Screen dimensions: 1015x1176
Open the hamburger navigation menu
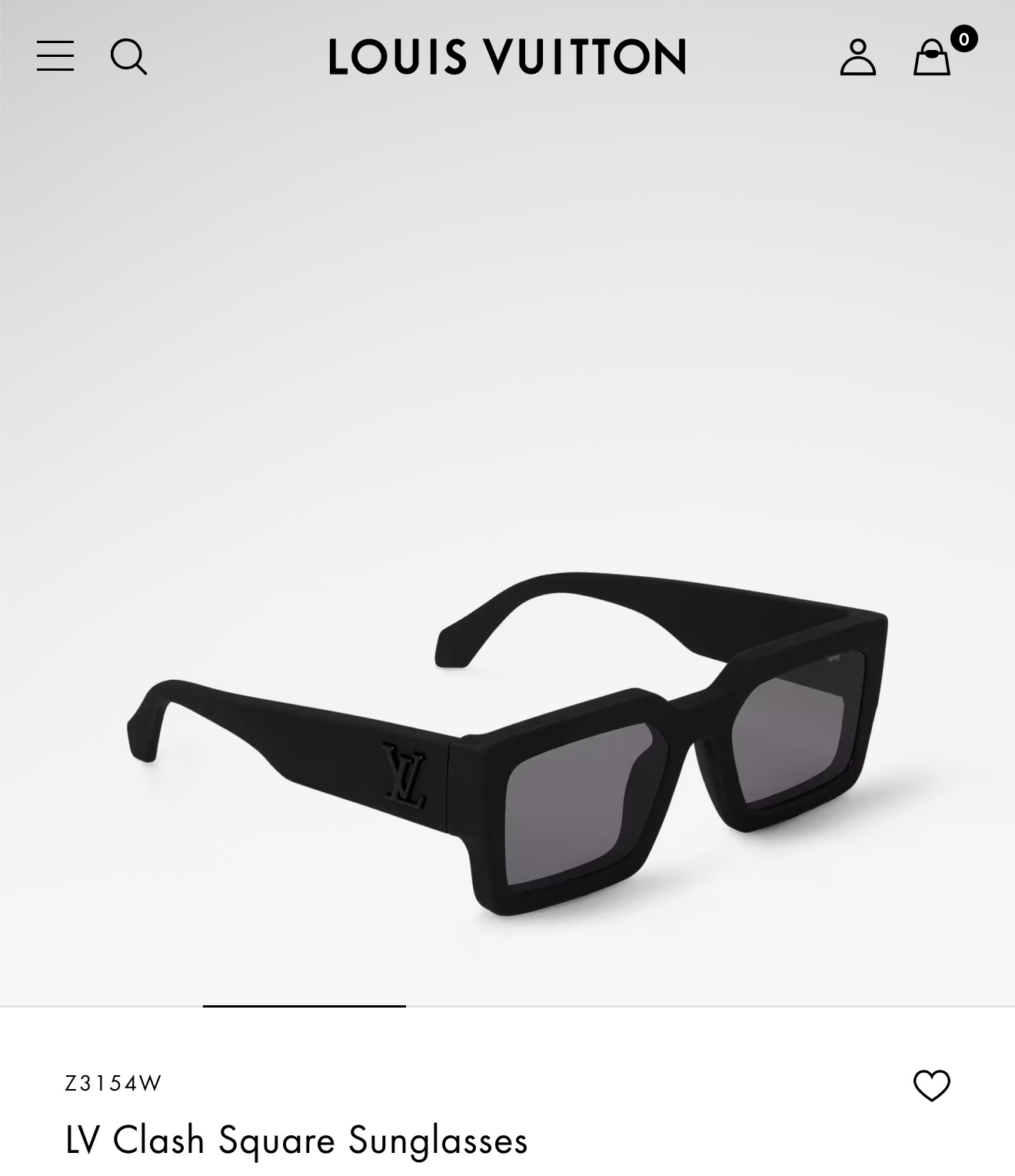click(55, 56)
